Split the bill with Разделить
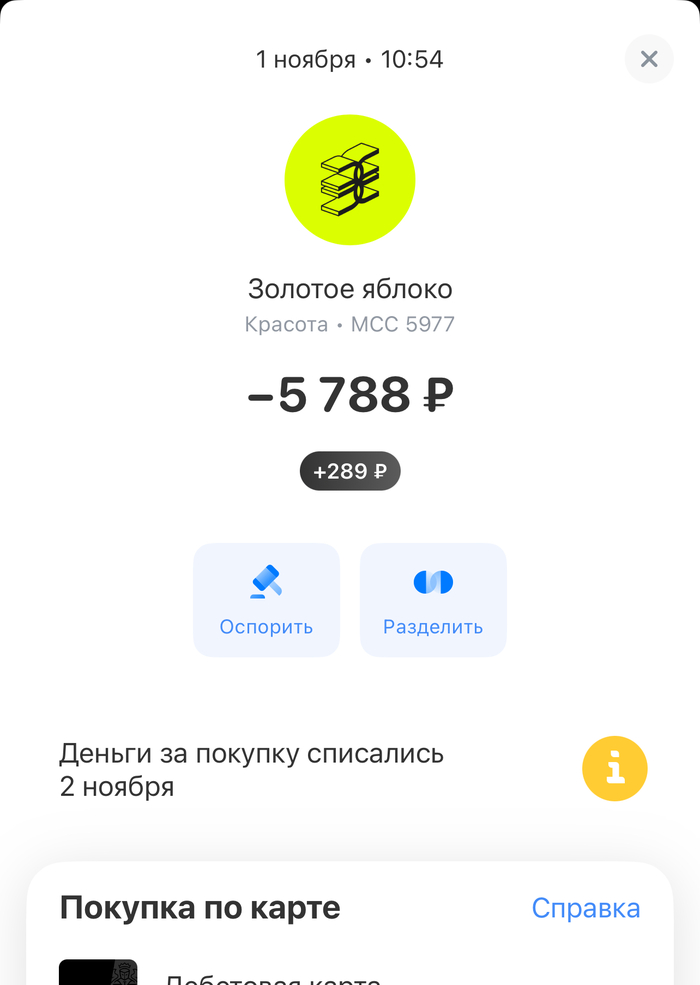 [x=433, y=600]
